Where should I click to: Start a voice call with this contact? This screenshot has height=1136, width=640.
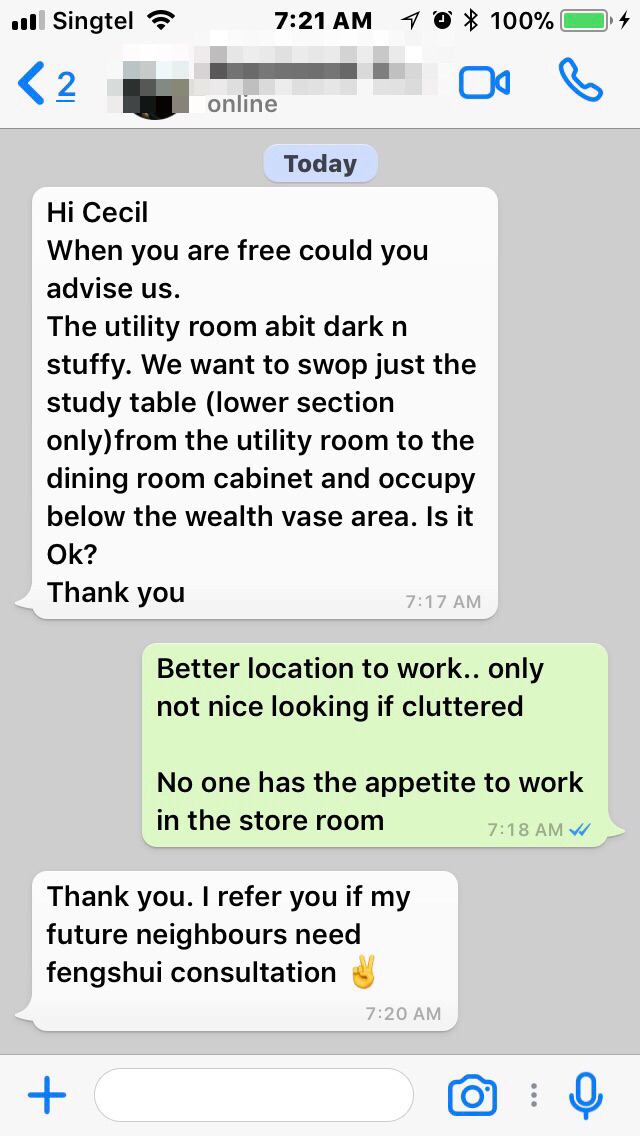click(580, 82)
